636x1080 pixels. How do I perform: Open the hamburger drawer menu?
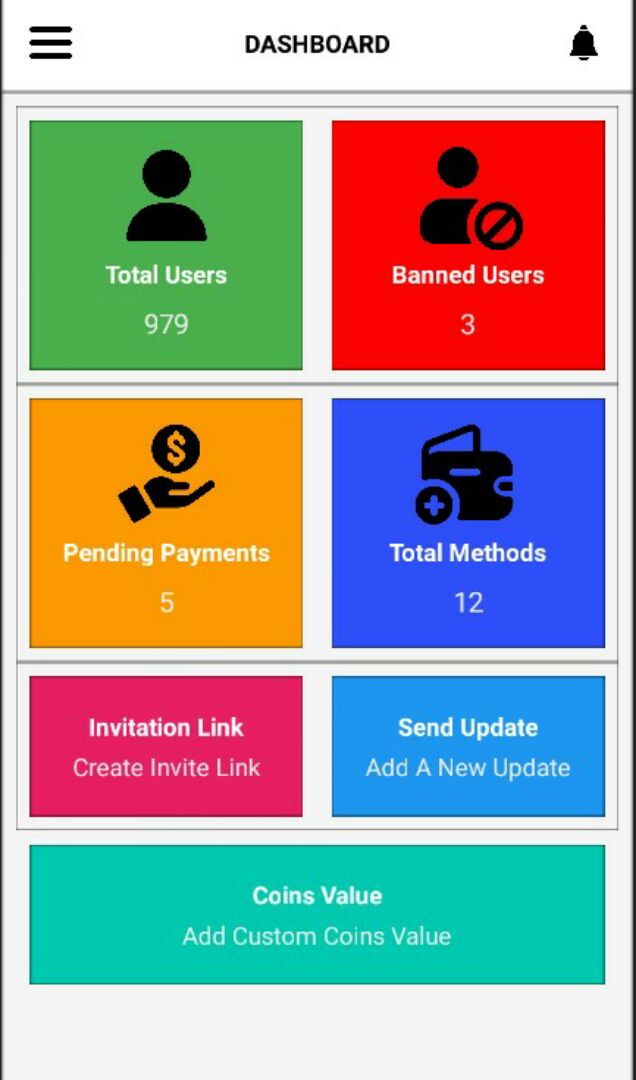pos(50,43)
